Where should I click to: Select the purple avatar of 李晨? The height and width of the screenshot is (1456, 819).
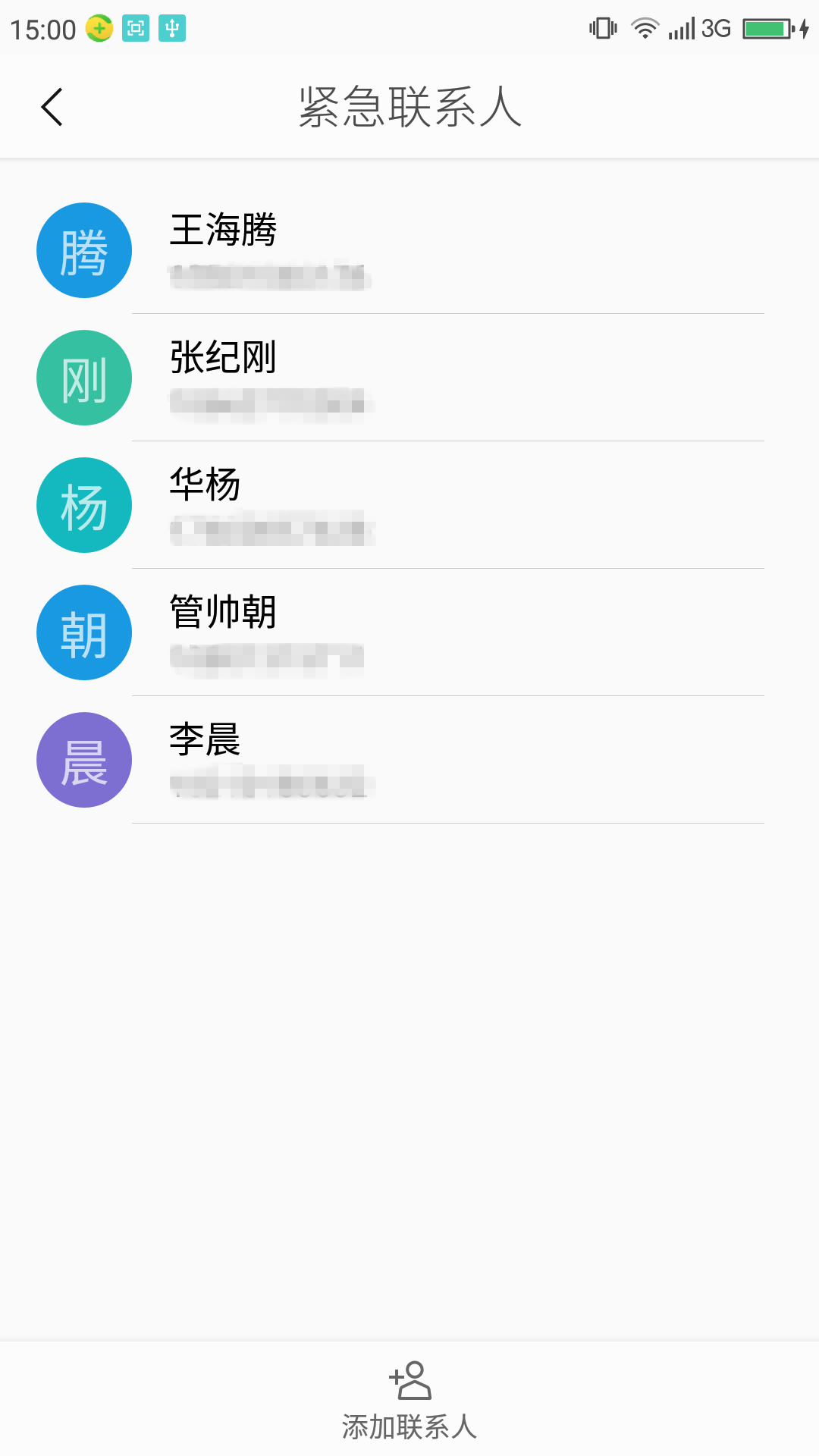[83, 759]
